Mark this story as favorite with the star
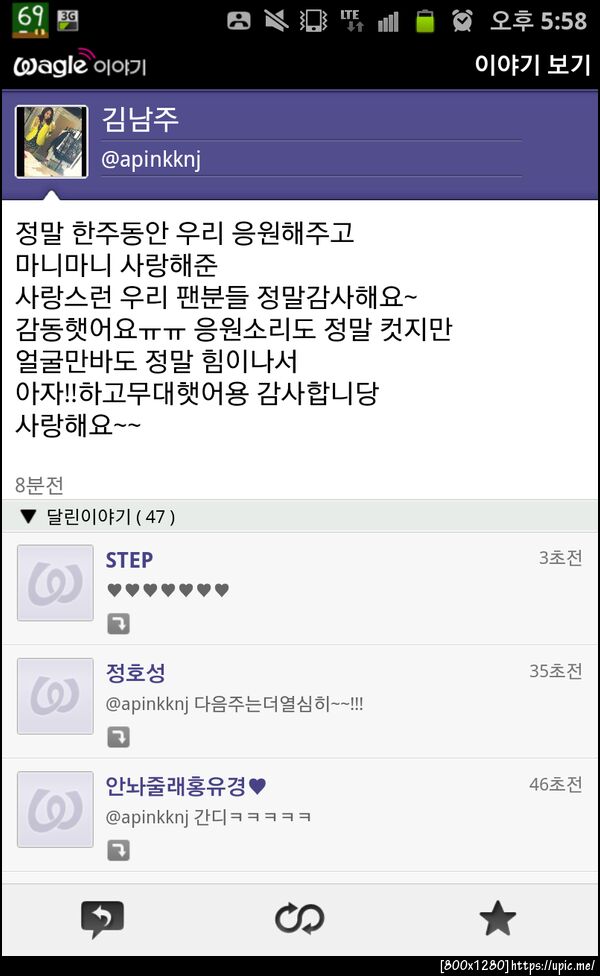 (497, 918)
